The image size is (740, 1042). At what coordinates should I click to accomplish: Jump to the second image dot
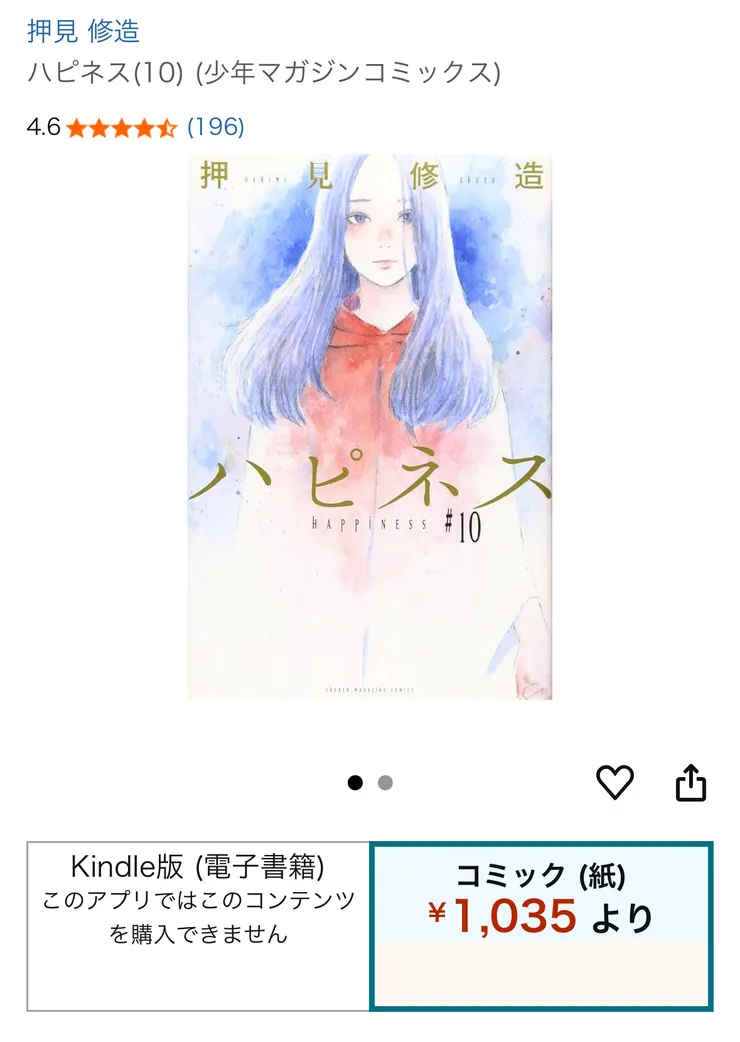[385, 783]
